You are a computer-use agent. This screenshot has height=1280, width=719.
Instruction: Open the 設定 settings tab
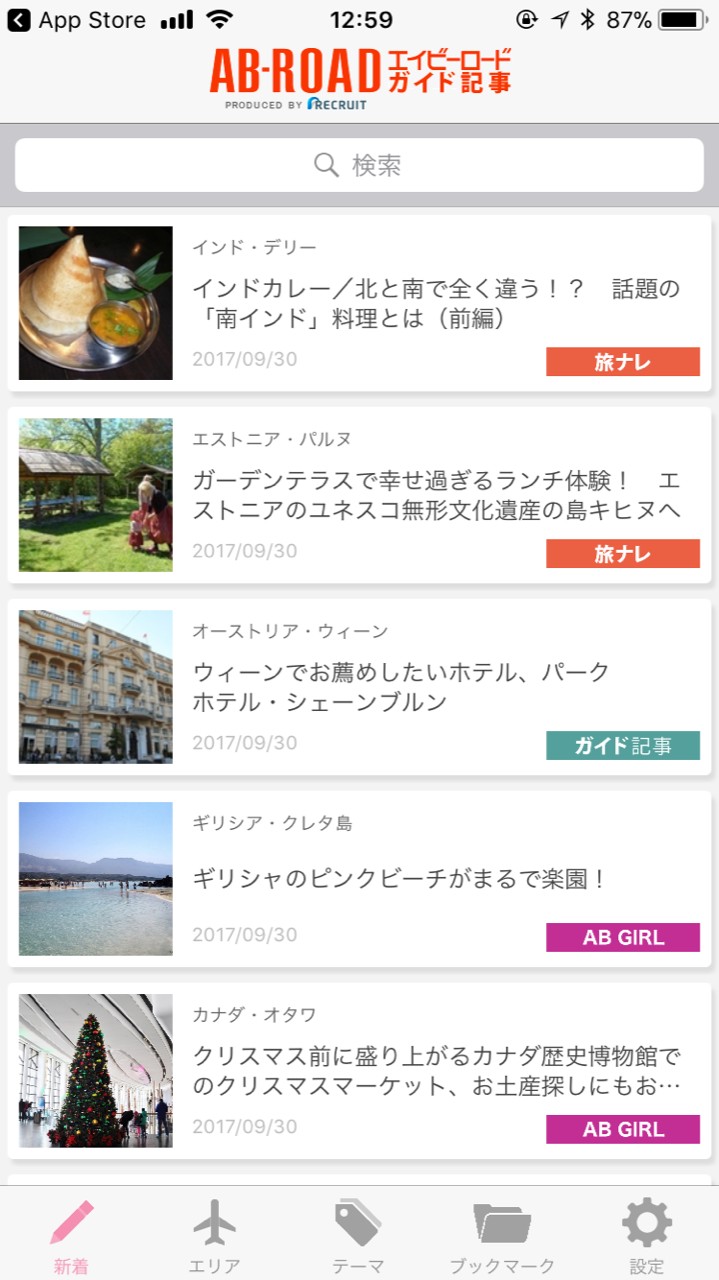click(x=646, y=1235)
